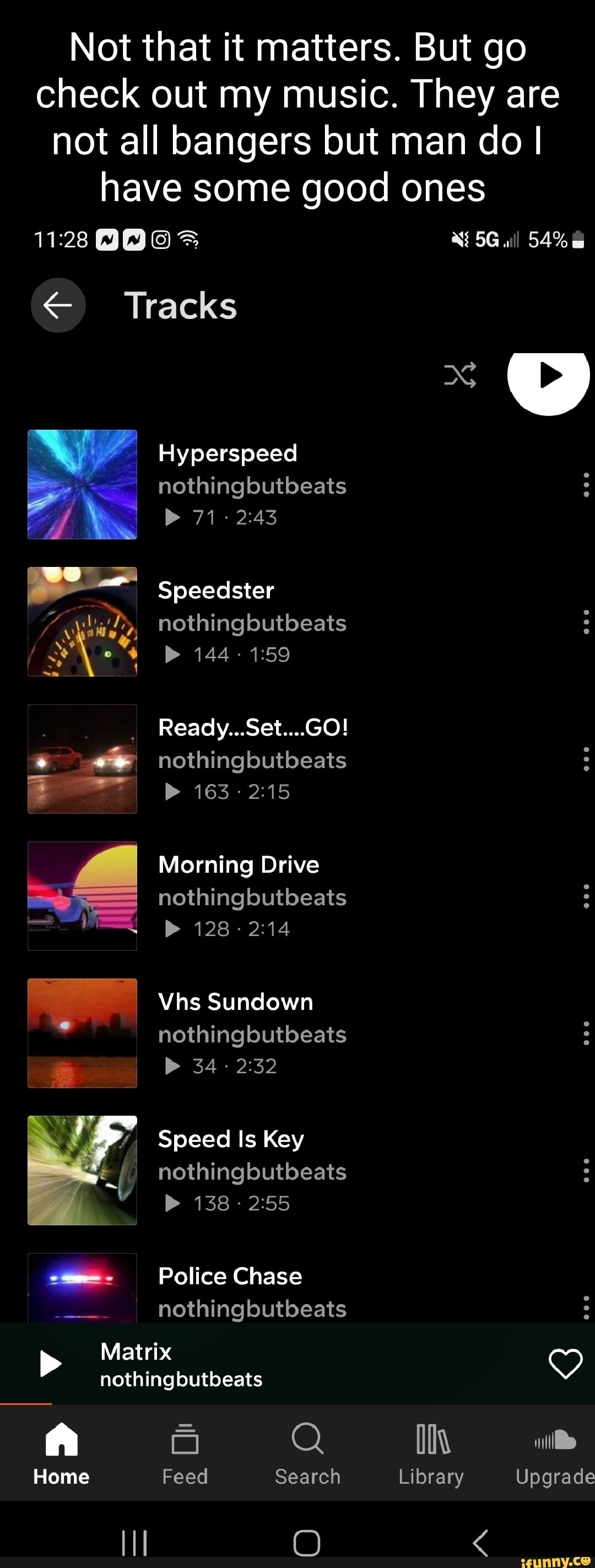Go to the Search tab
This screenshot has height=1568, width=595.
pyautogui.click(x=308, y=1453)
